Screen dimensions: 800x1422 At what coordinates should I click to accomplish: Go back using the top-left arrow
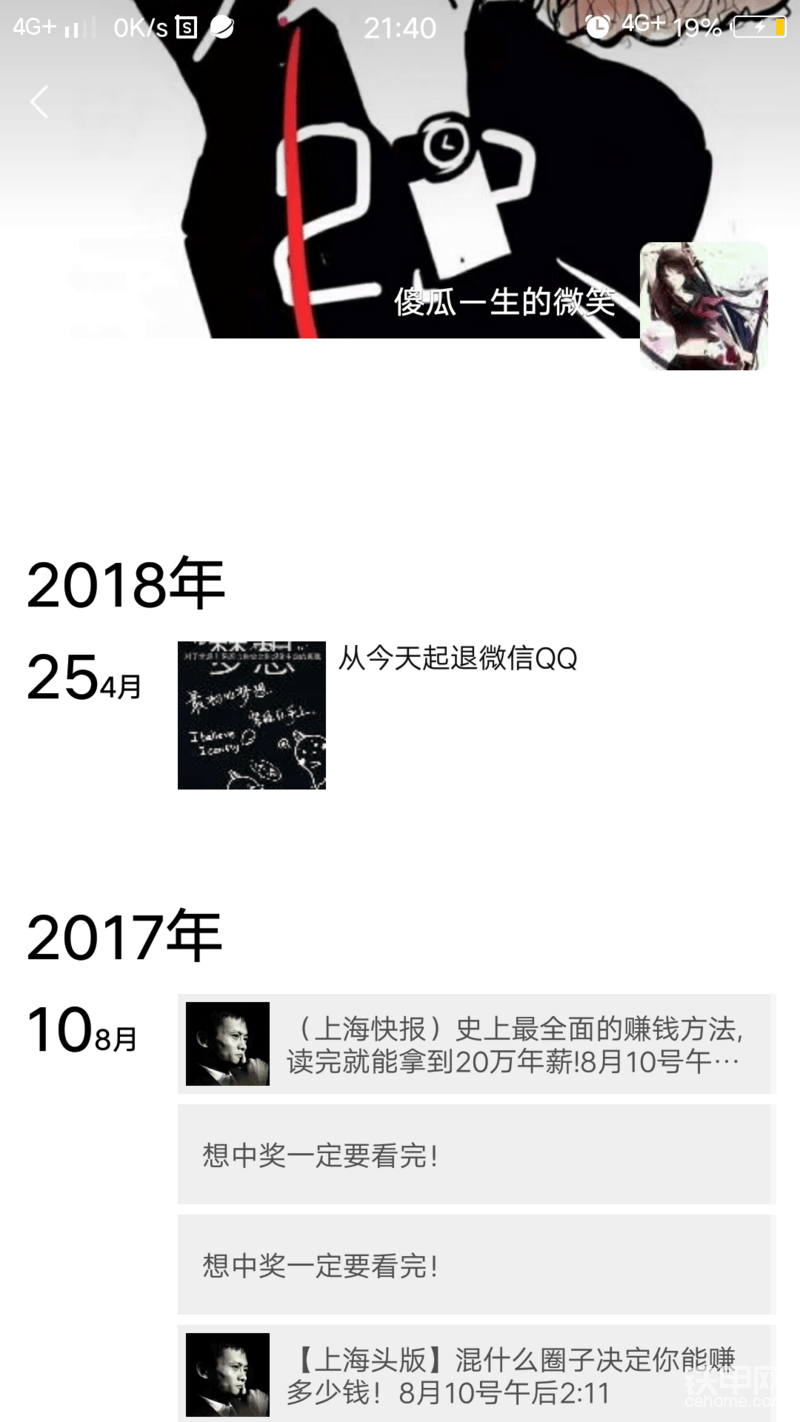coord(39,101)
